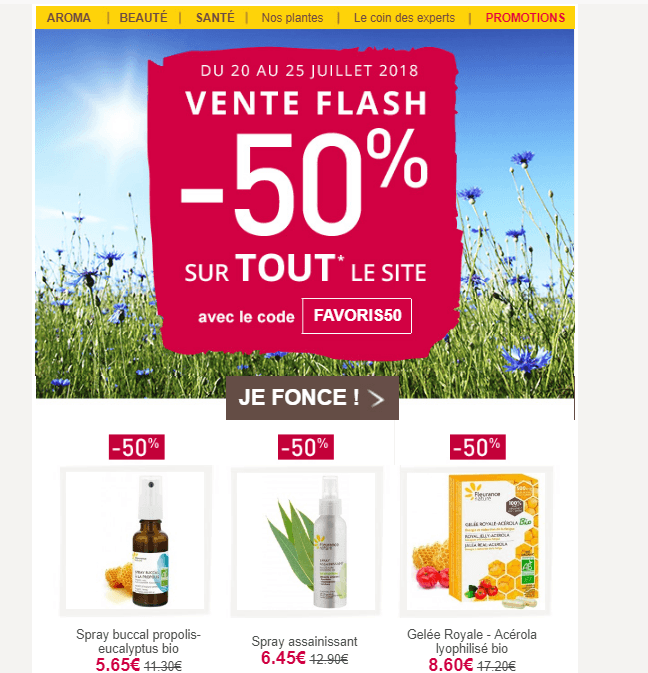Select the SANTÉ menu item
648x673 pixels.
coord(216,18)
